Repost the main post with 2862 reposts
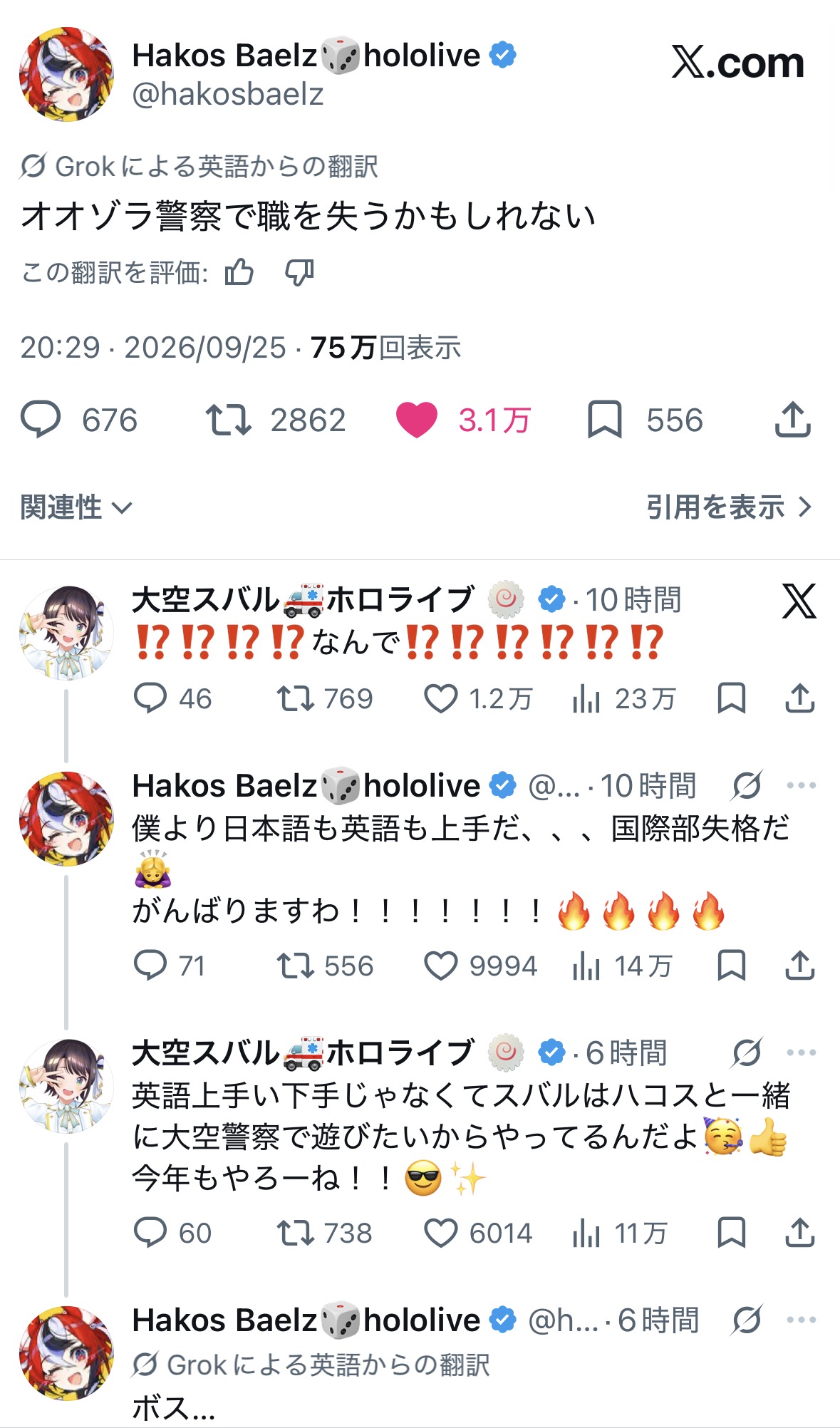The height and width of the screenshot is (1428, 840). 228,420
